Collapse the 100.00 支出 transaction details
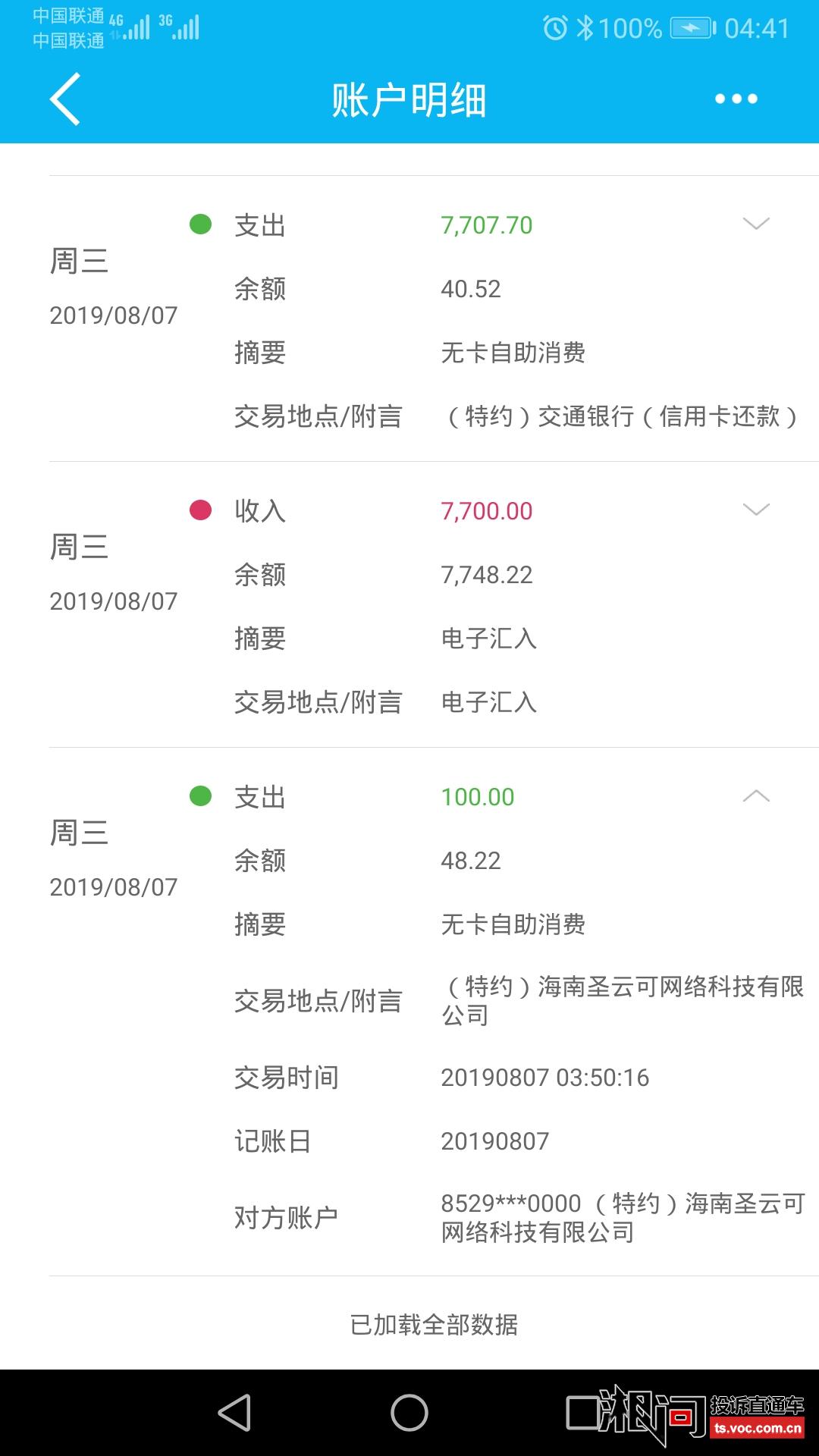819x1456 pixels. click(x=756, y=795)
